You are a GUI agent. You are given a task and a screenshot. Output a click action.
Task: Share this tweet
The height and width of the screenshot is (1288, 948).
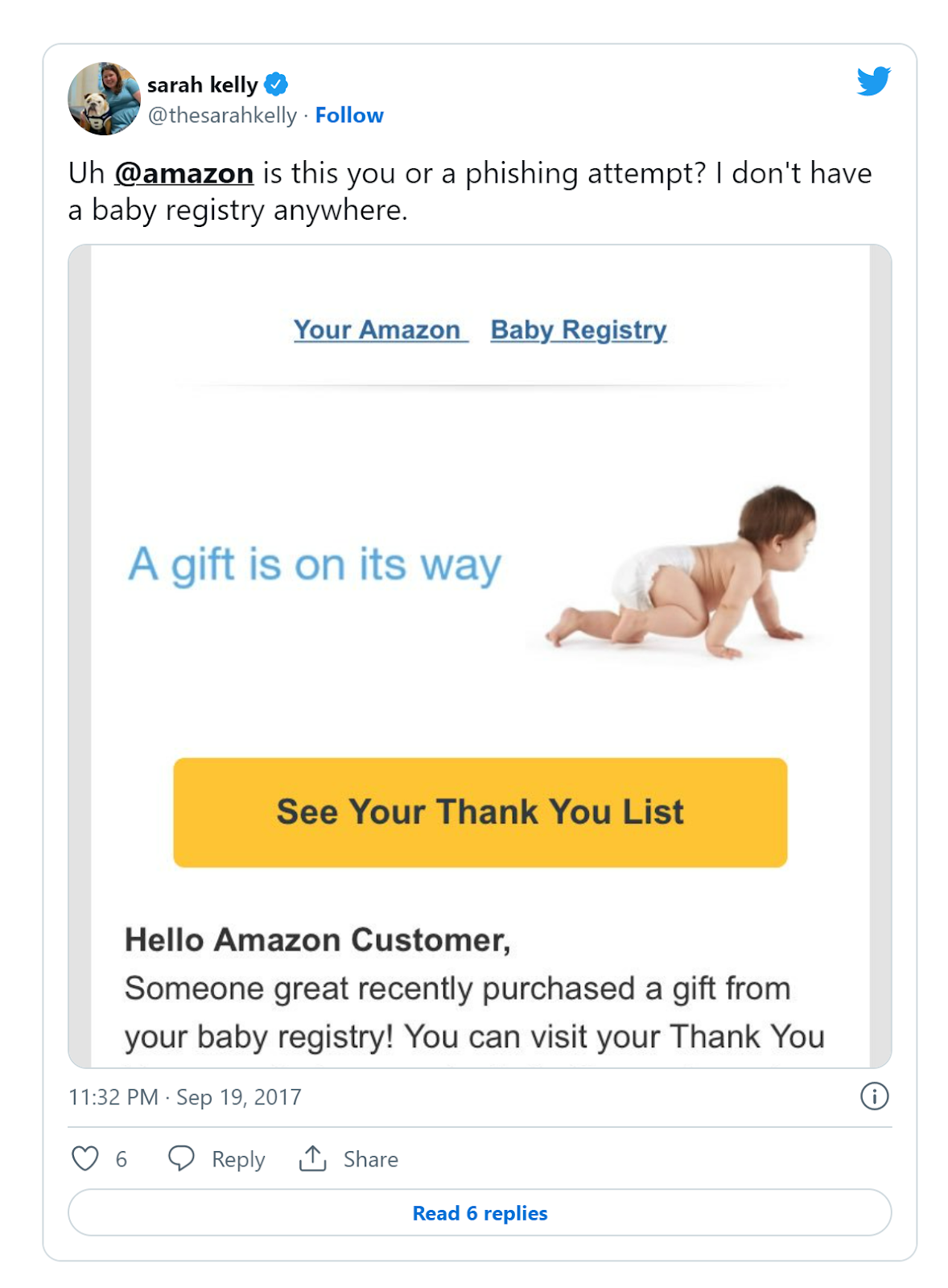pyautogui.click(x=348, y=1158)
